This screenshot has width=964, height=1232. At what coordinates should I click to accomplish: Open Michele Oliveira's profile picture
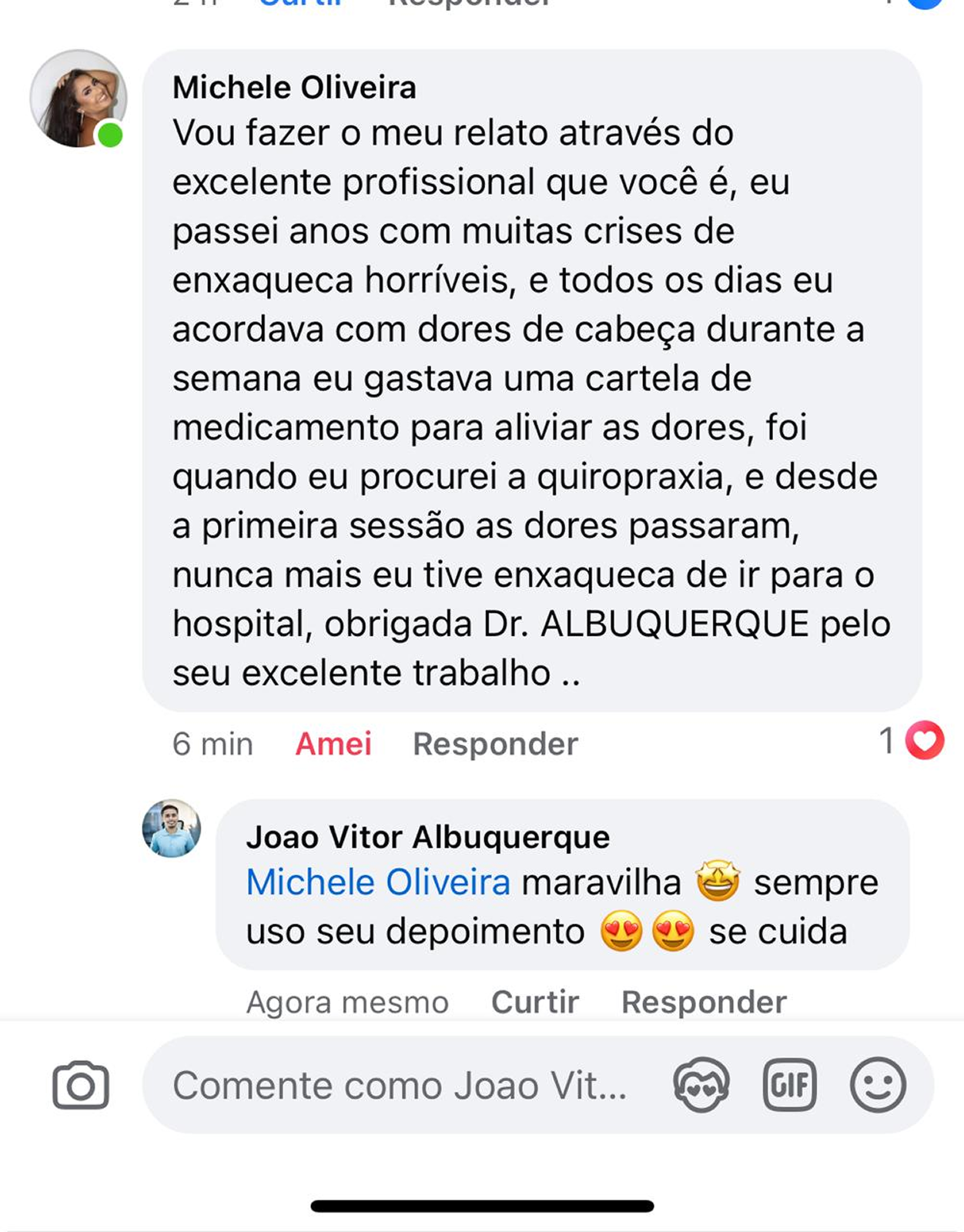[78, 99]
